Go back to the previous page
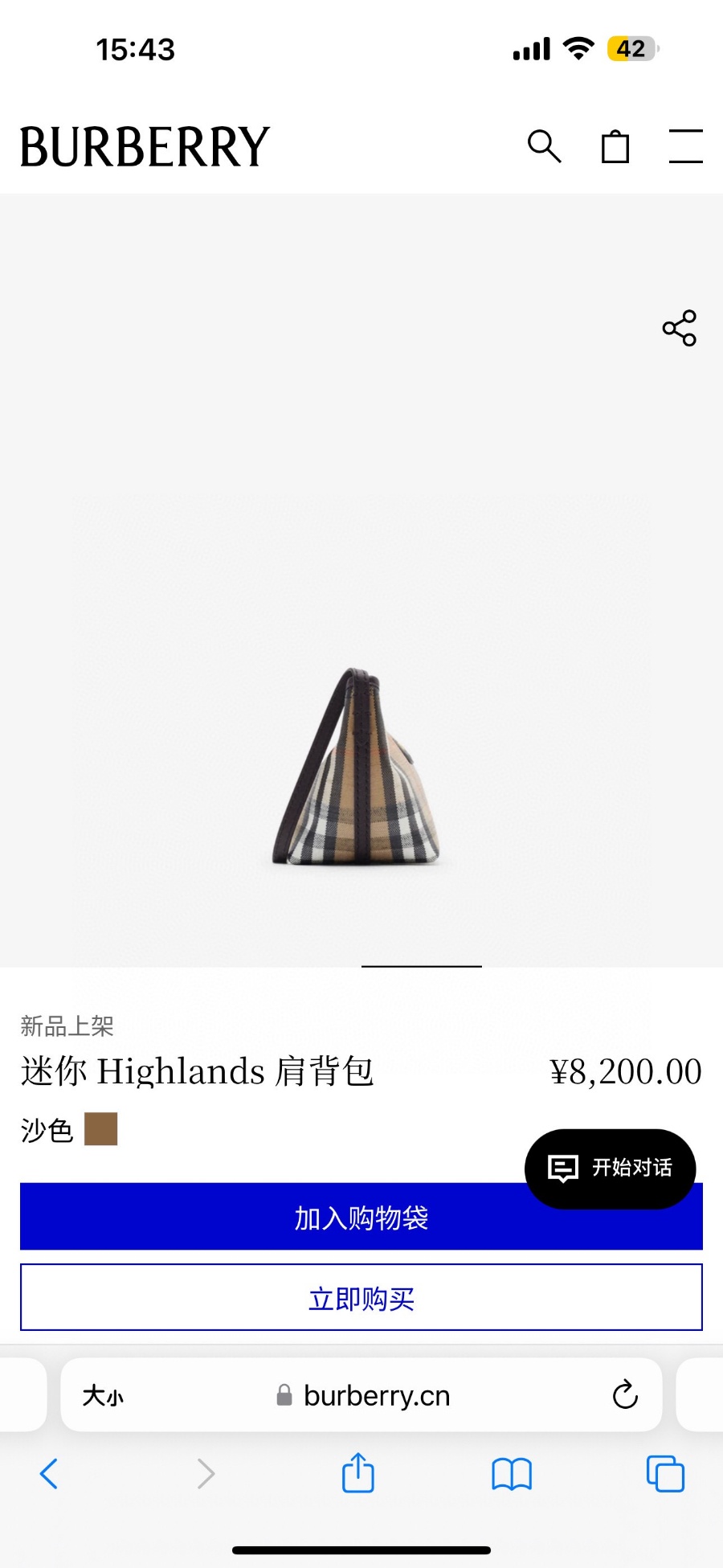Viewport: 723px width, 1568px height. [49, 1474]
